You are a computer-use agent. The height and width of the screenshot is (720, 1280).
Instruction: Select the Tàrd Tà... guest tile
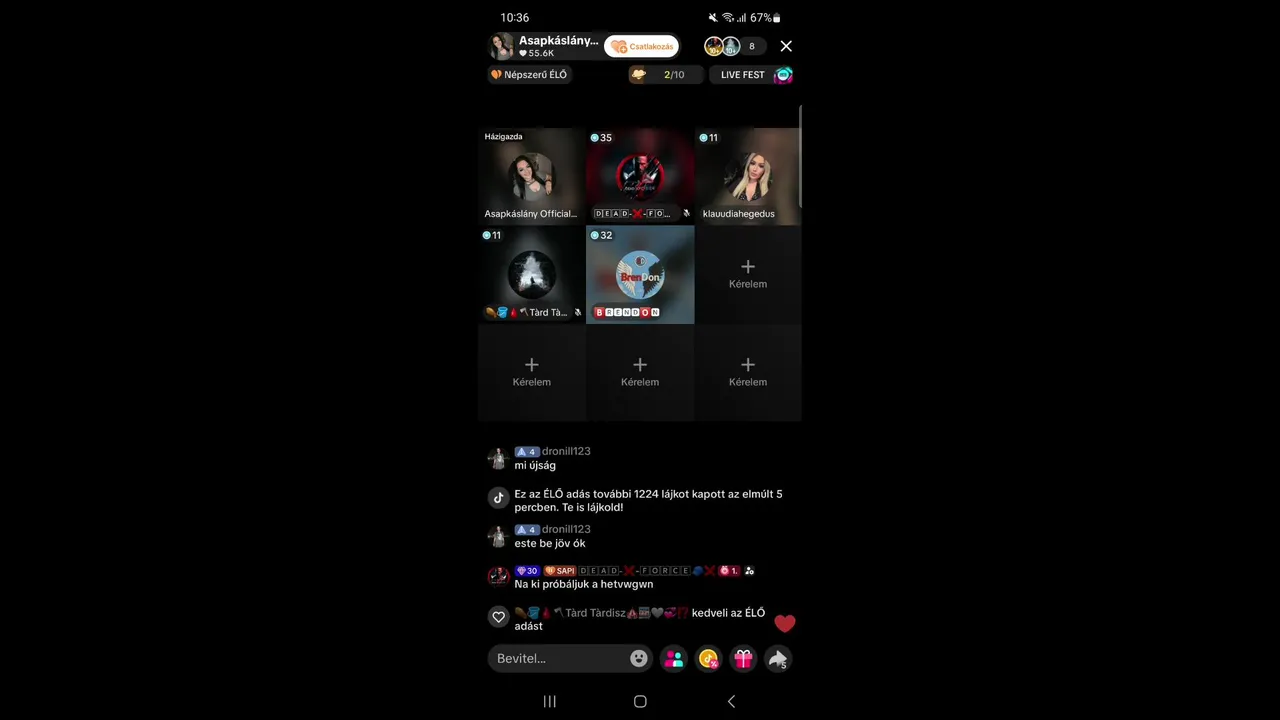(532, 274)
